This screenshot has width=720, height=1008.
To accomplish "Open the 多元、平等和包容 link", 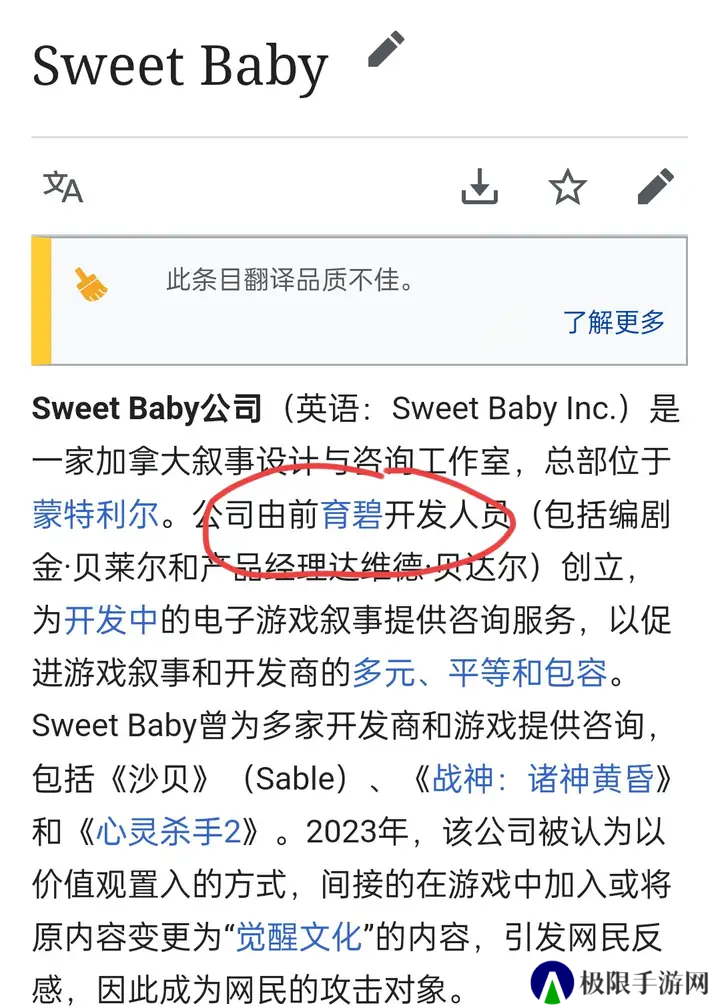I will 479,673.
